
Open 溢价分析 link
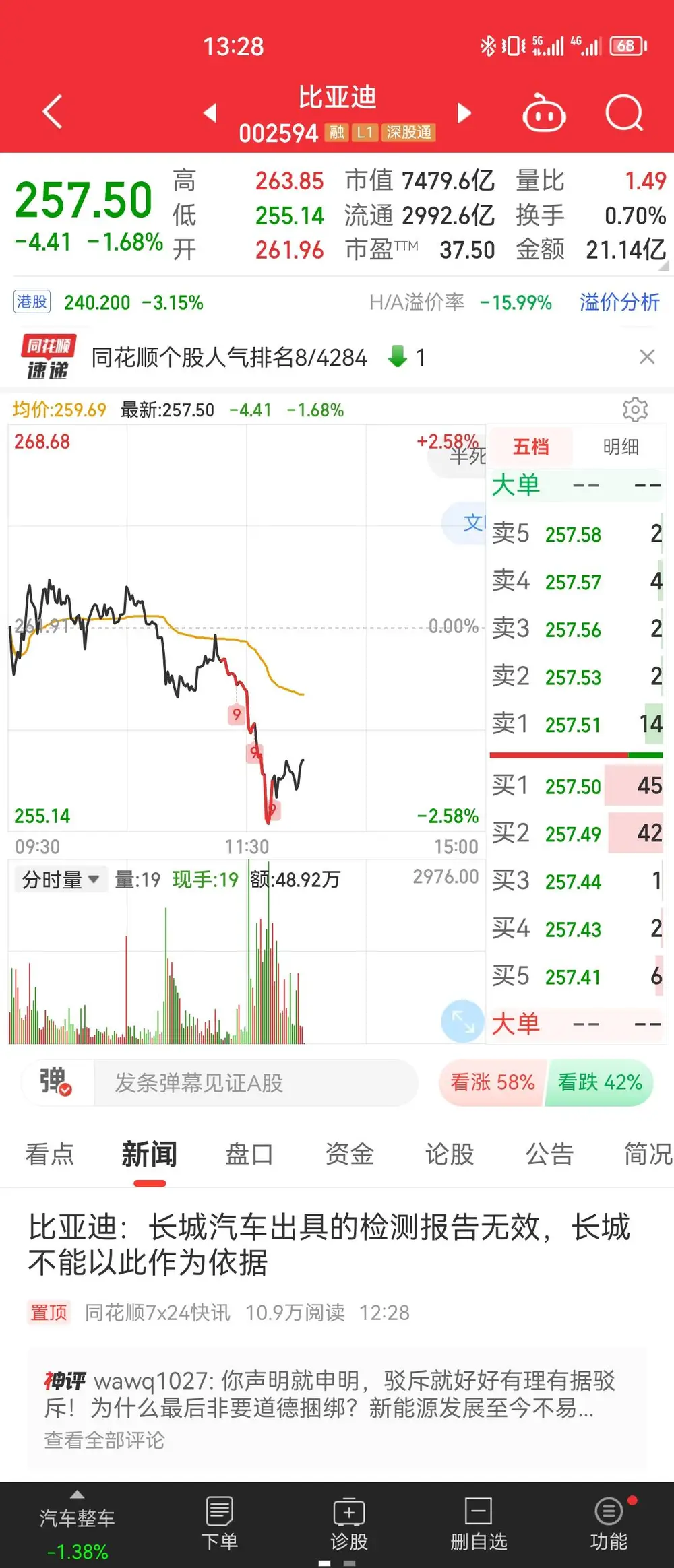click(x=619, y=302)
